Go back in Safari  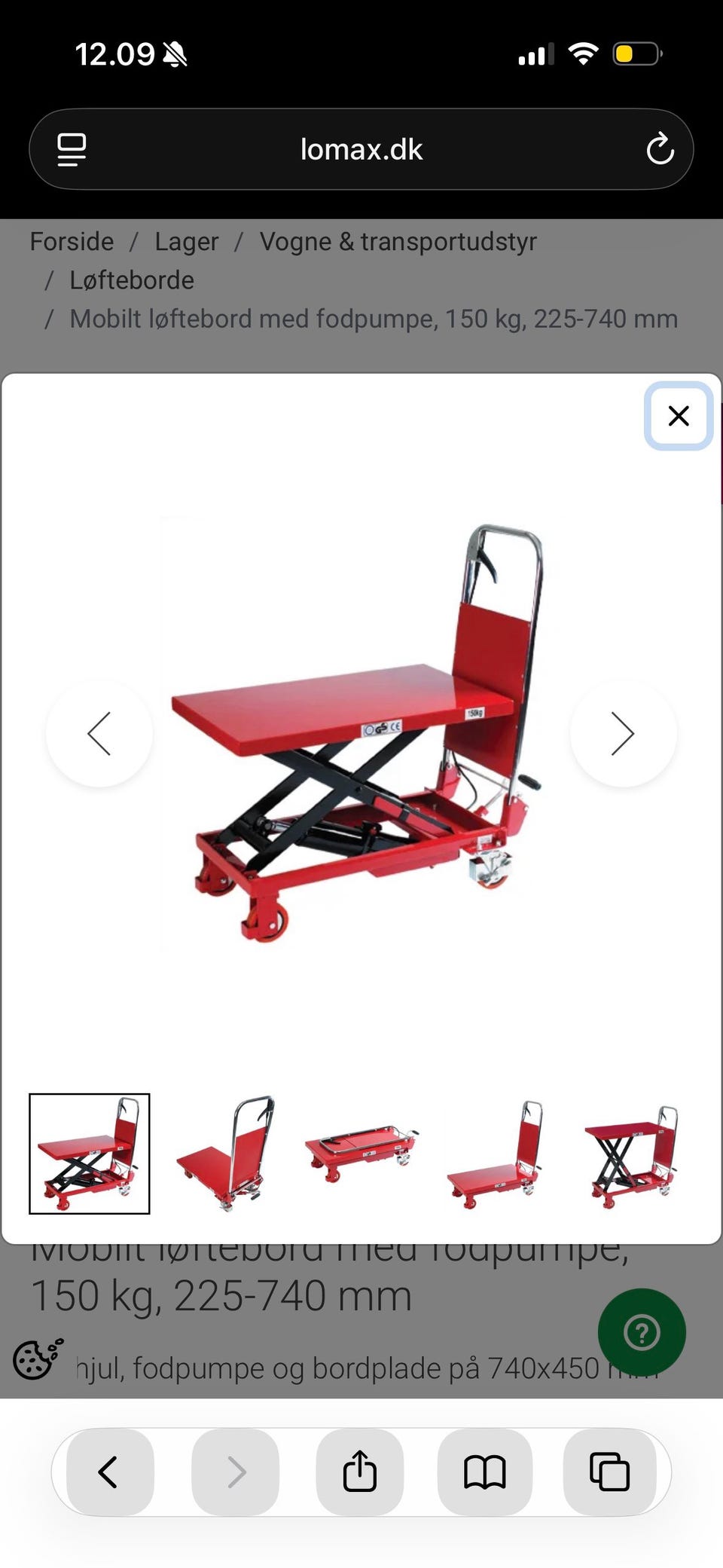(110, 1472)
